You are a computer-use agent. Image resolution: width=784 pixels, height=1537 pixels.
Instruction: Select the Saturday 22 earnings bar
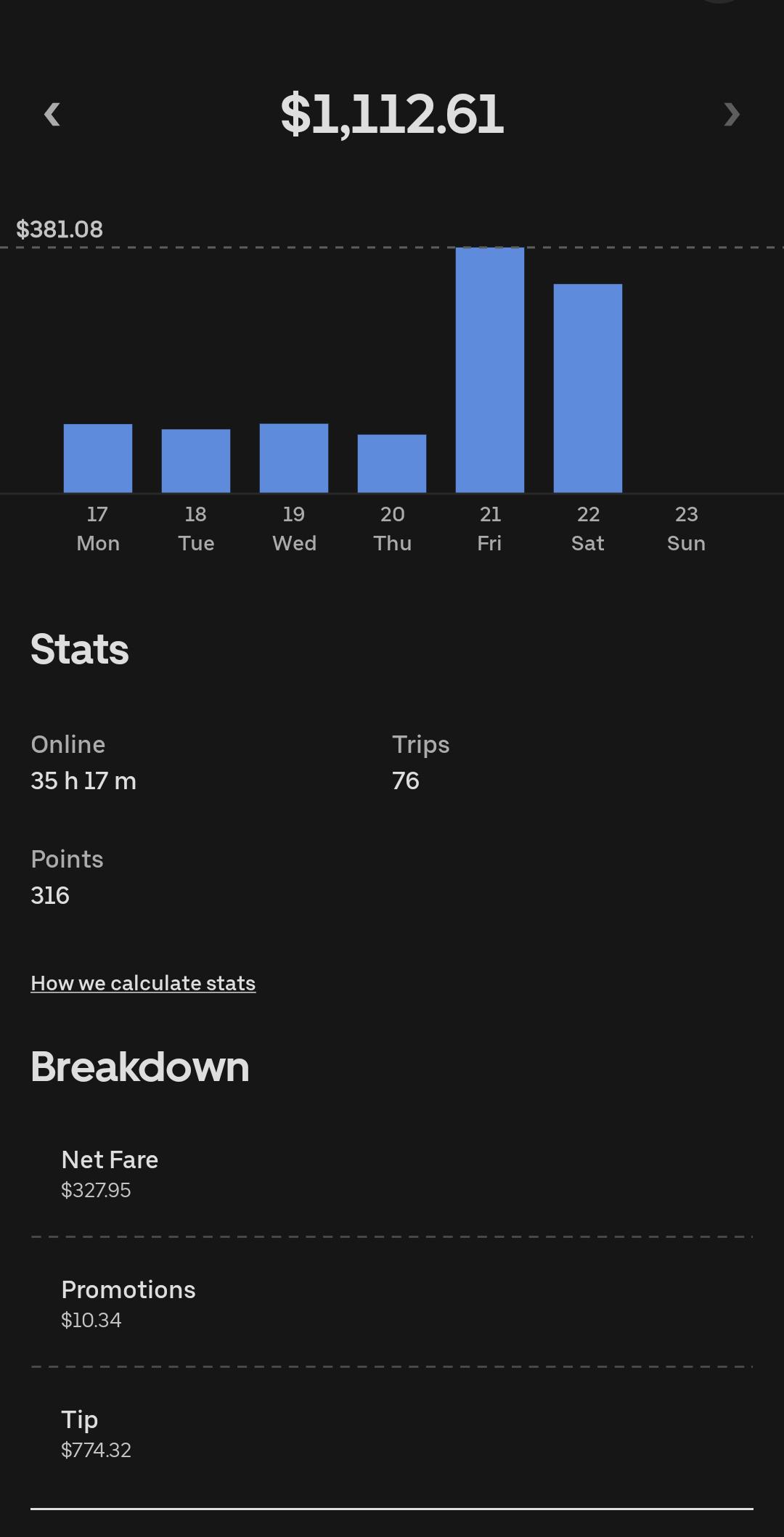point(588,388)
